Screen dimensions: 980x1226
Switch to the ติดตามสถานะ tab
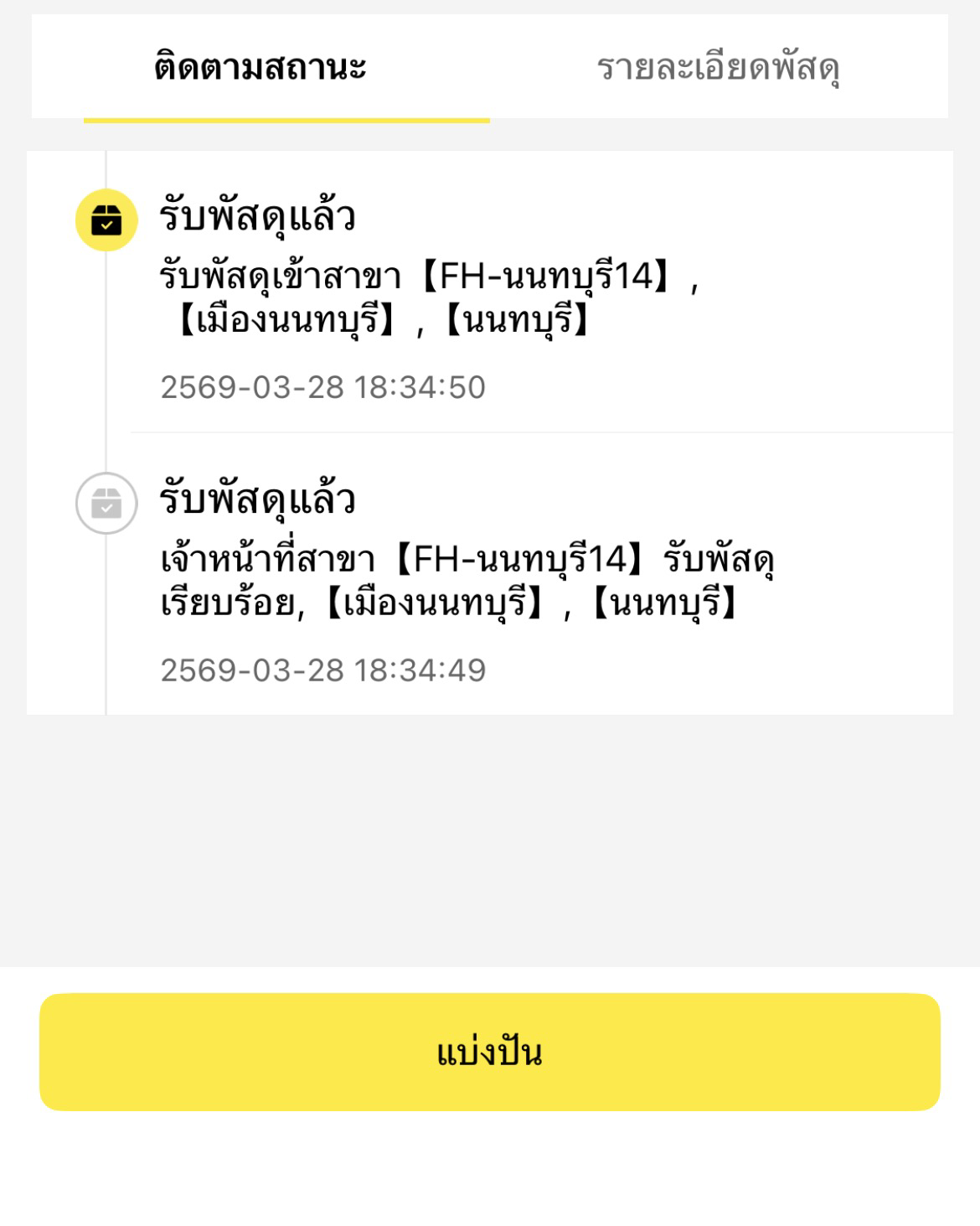click(260, 67)
